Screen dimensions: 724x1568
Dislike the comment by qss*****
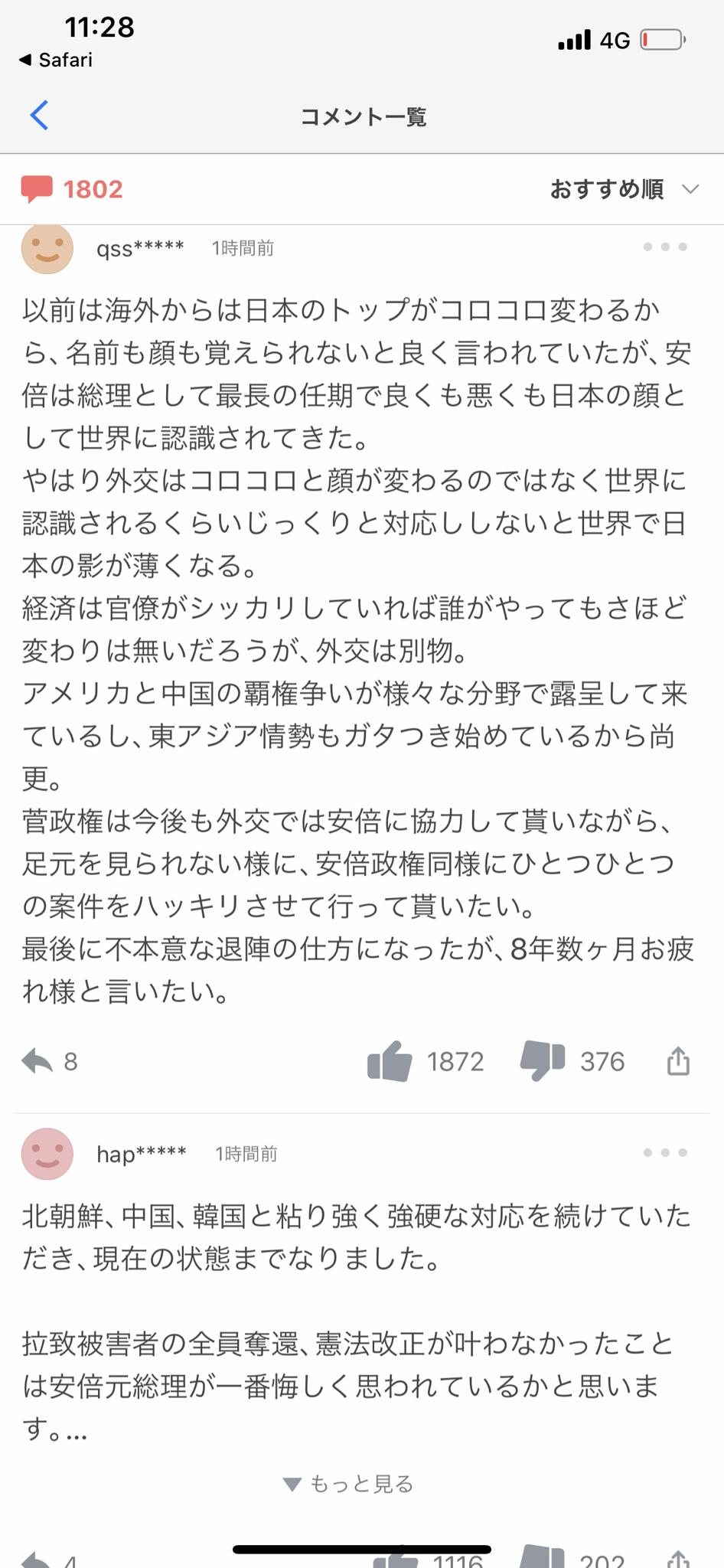(x=542, y=1061)
